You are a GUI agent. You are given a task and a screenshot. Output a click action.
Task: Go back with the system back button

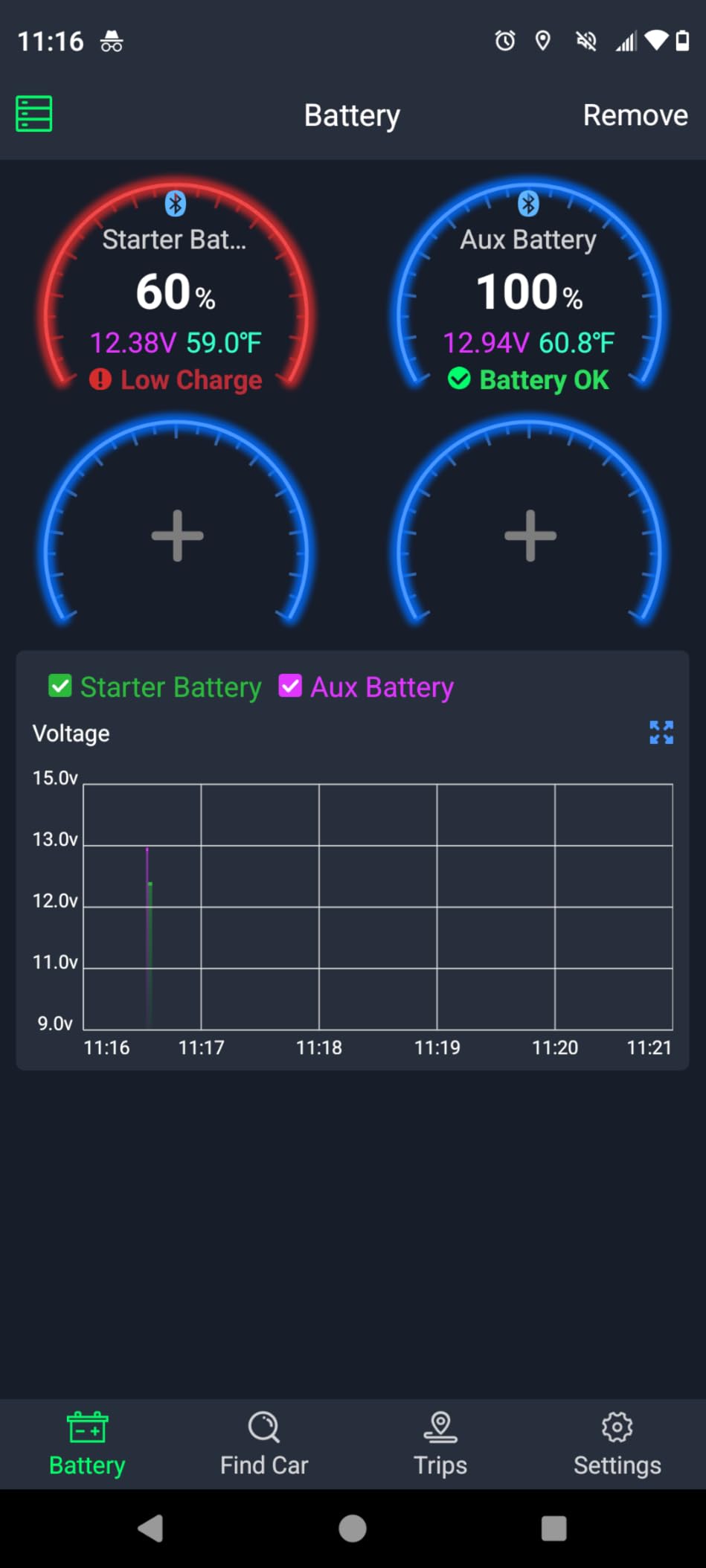150,1529
